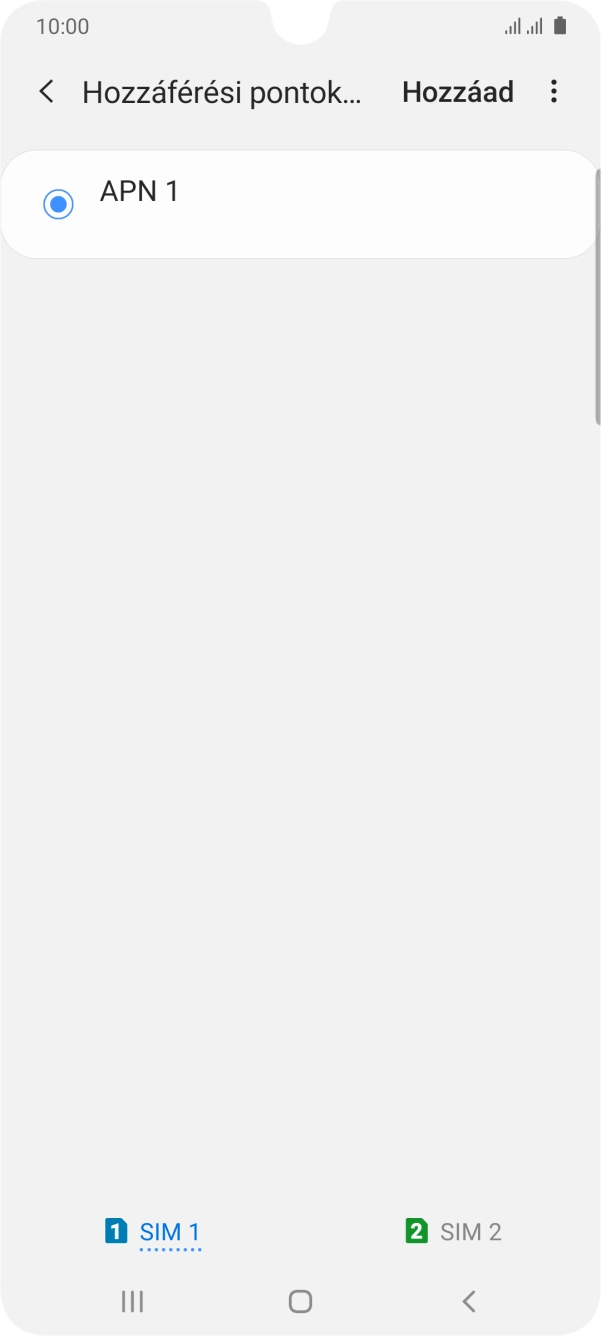The image size is (601, 1336).
Task: Go to the home screen
Action: [300, 1301]
